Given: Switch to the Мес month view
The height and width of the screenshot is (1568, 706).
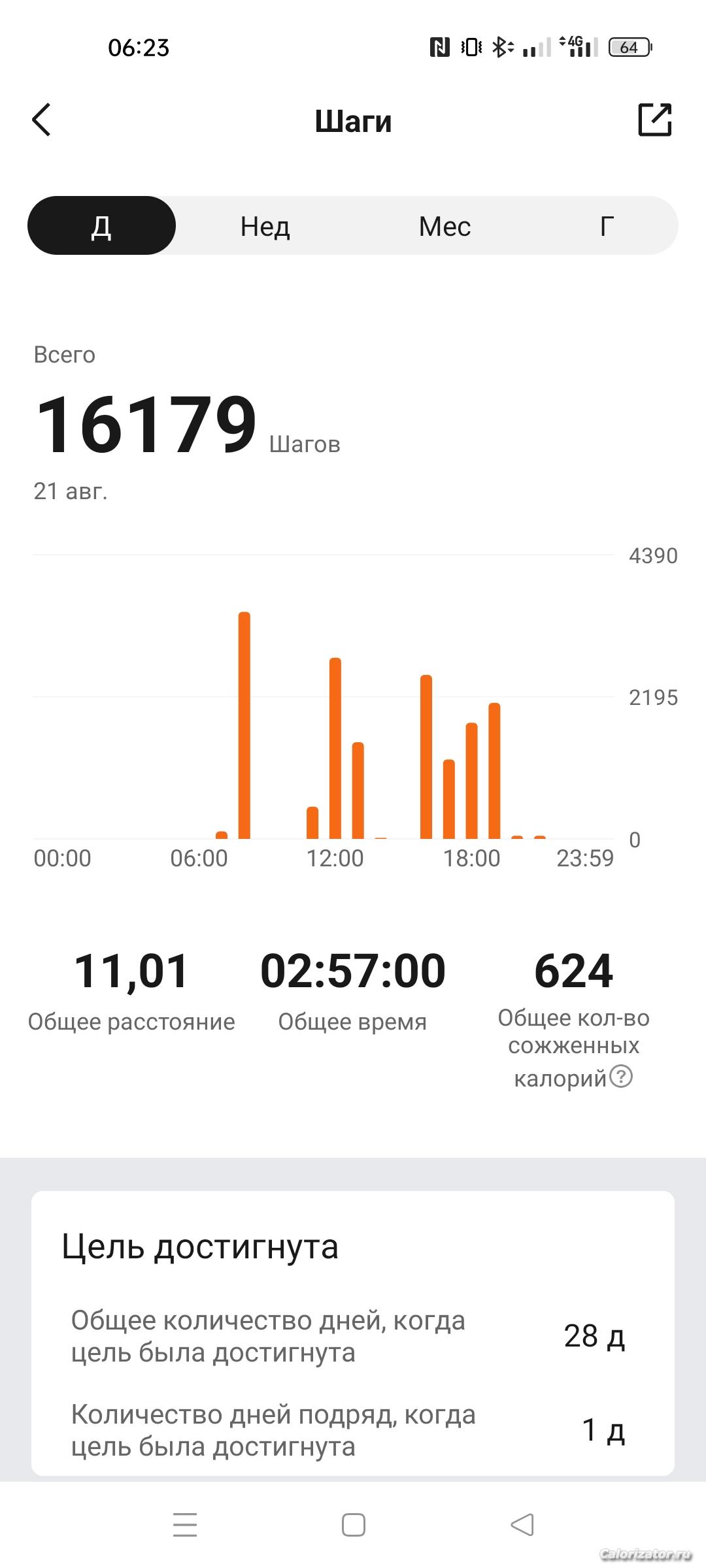Looking at the screenshot, I should click(x=445, y=226).
